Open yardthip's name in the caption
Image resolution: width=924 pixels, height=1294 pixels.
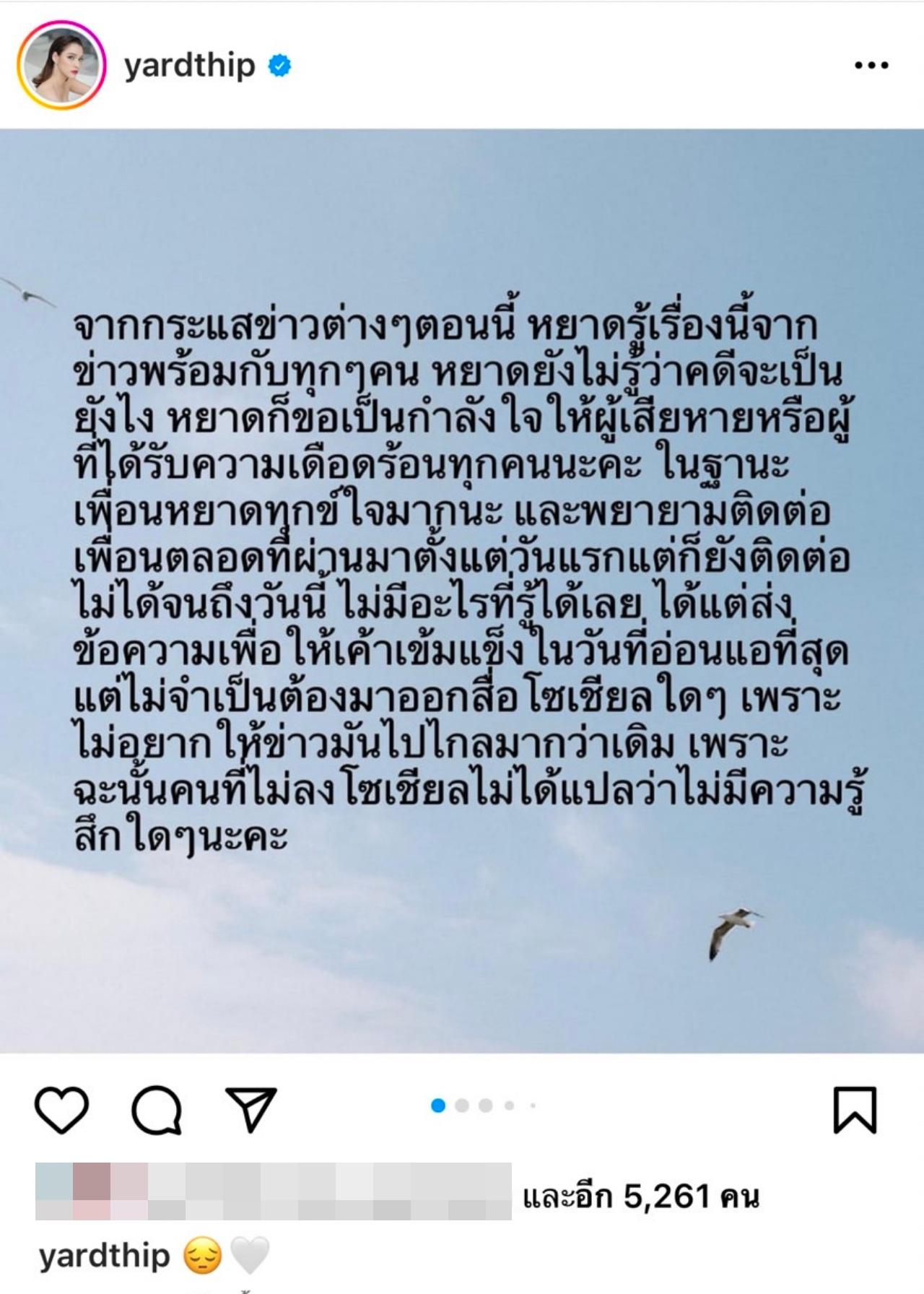(x=104, y=1256)
